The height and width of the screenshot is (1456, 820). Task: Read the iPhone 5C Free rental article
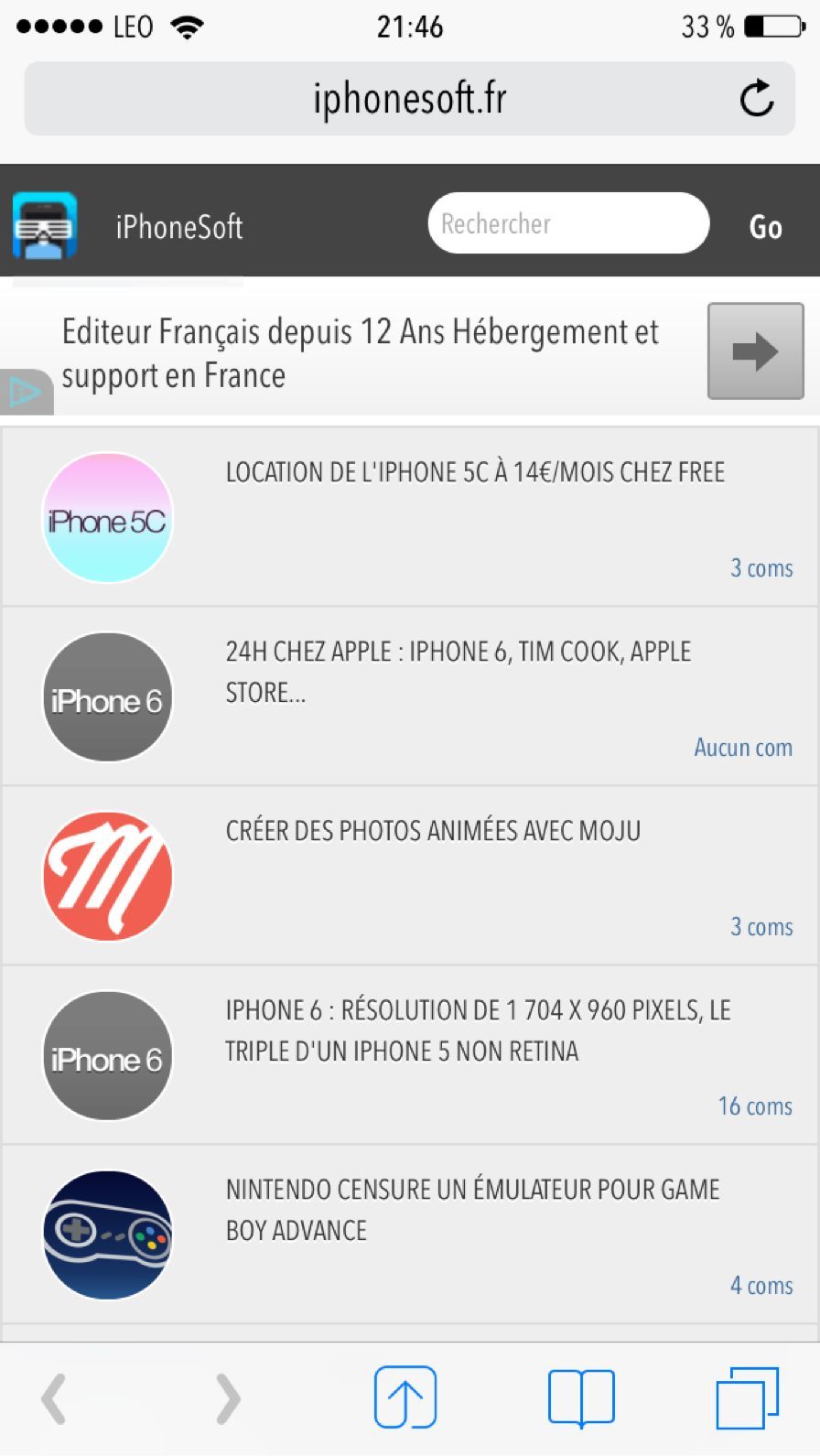tap(474, 472)
